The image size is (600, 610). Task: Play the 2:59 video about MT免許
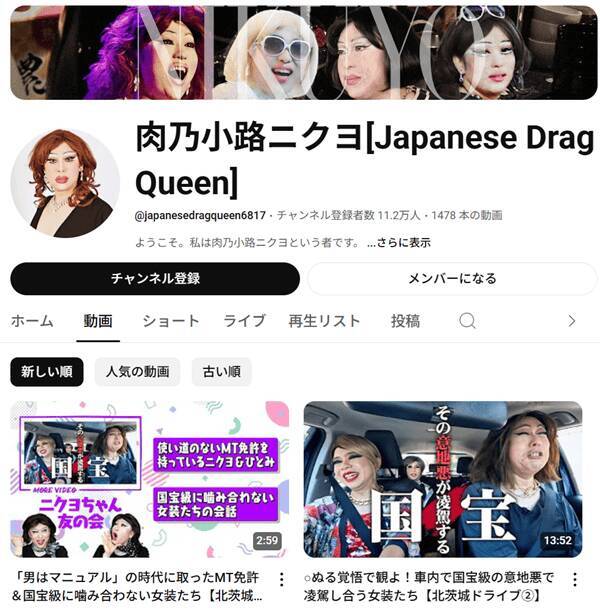point(150,479)
